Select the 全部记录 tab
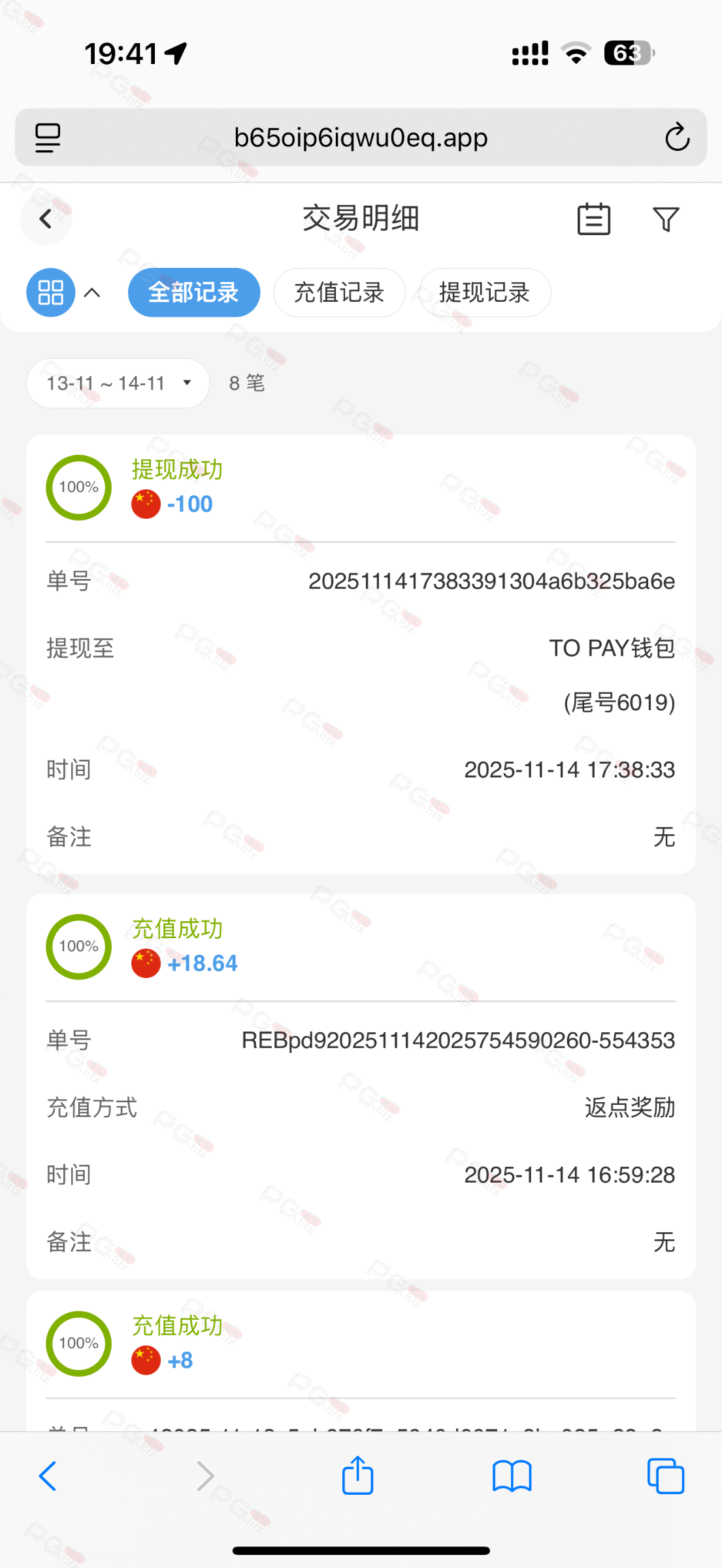The height and width of the screenshot is (1568, 722). pyautogui.click(x=194, y=293)
